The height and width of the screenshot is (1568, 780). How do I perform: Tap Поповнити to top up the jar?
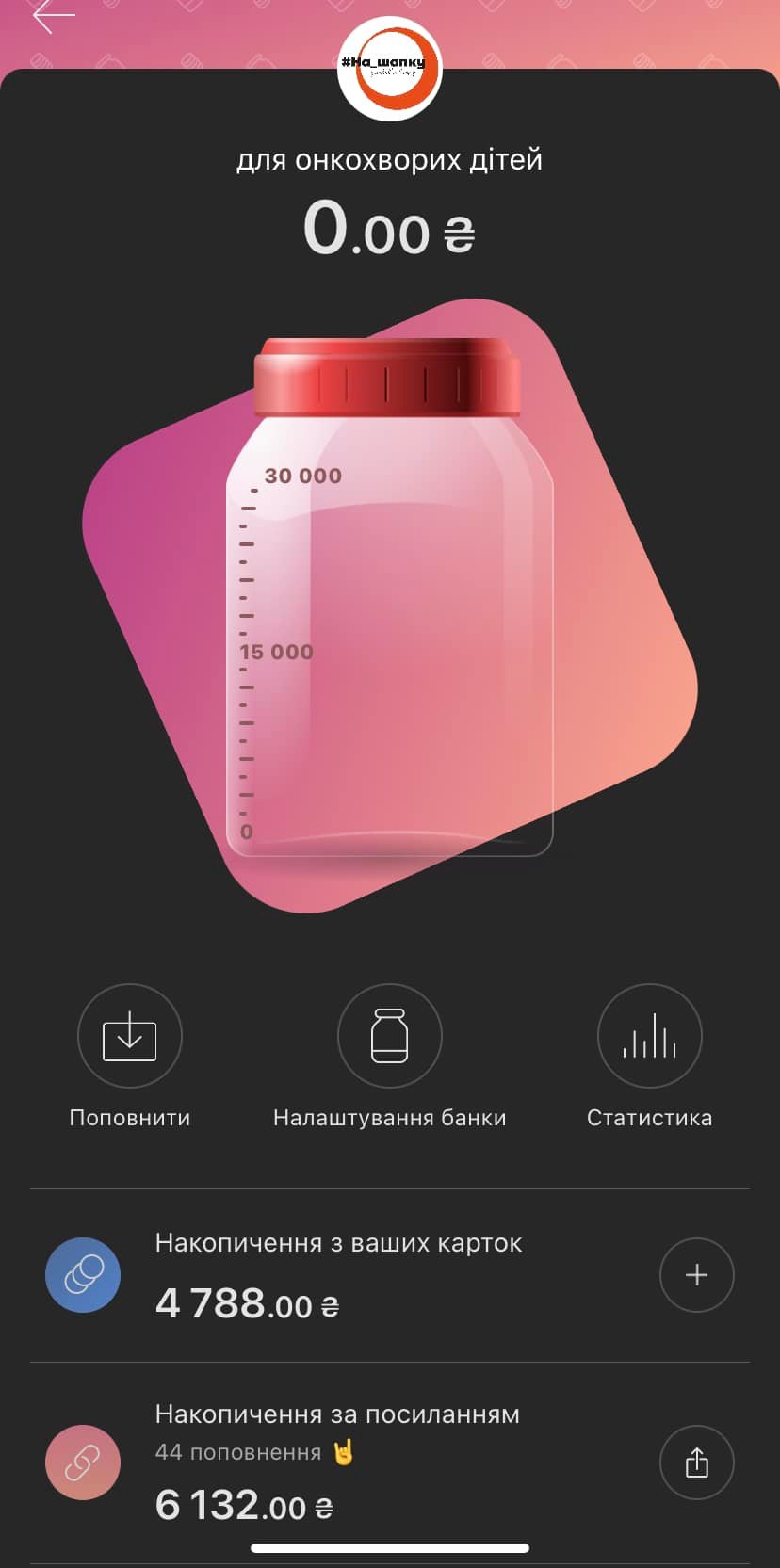tap(130, 1036)
